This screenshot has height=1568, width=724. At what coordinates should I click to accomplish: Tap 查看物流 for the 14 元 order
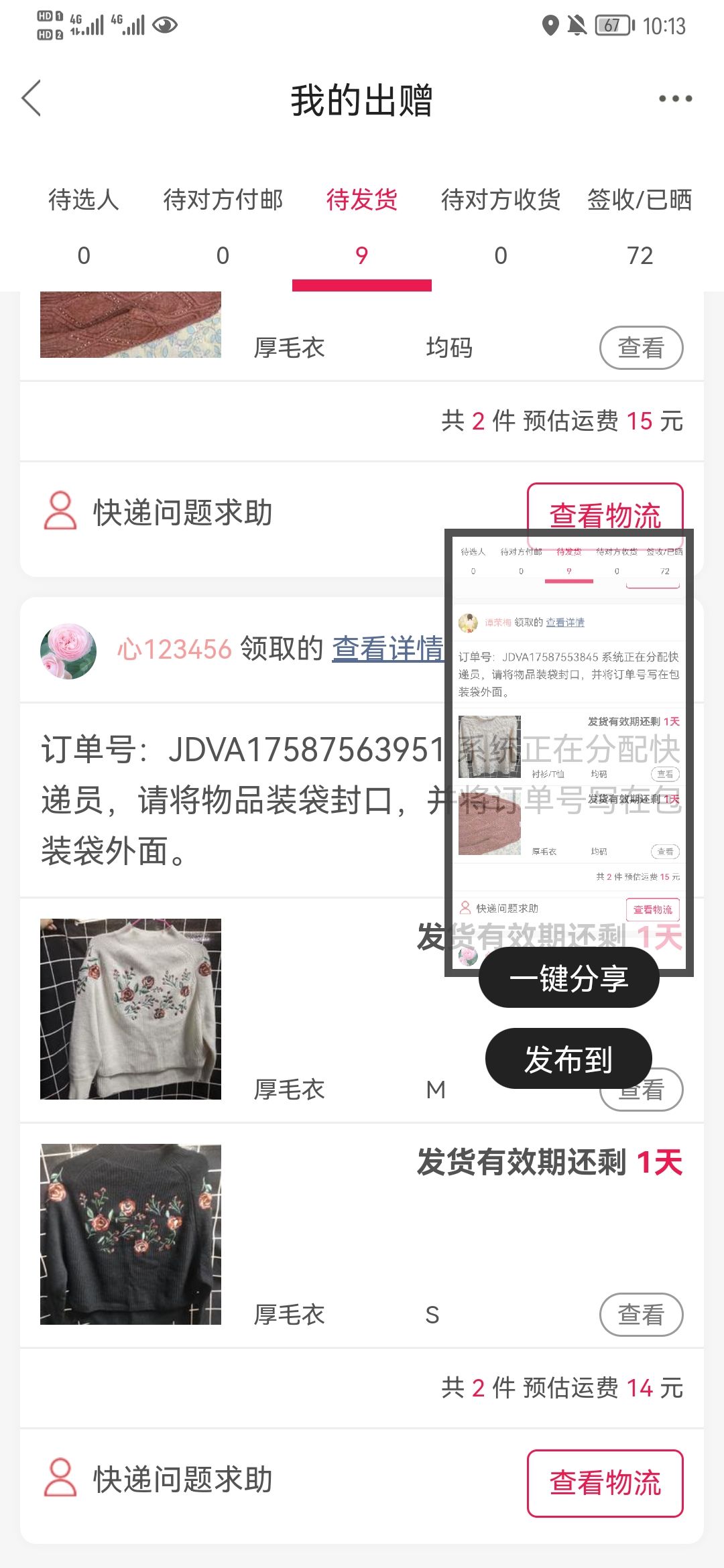[x=605, y=1484]
